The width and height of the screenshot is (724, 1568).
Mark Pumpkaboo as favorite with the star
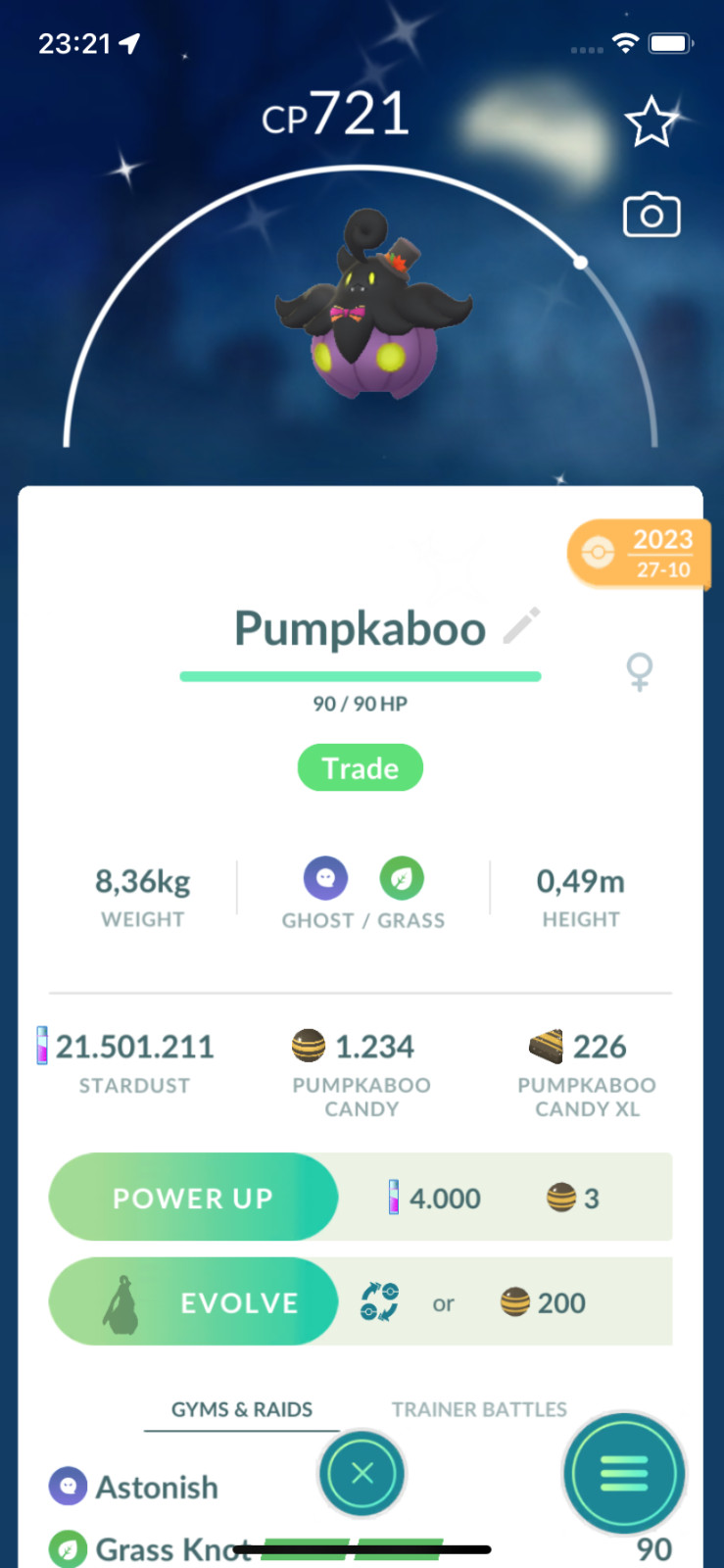(651, 122)
